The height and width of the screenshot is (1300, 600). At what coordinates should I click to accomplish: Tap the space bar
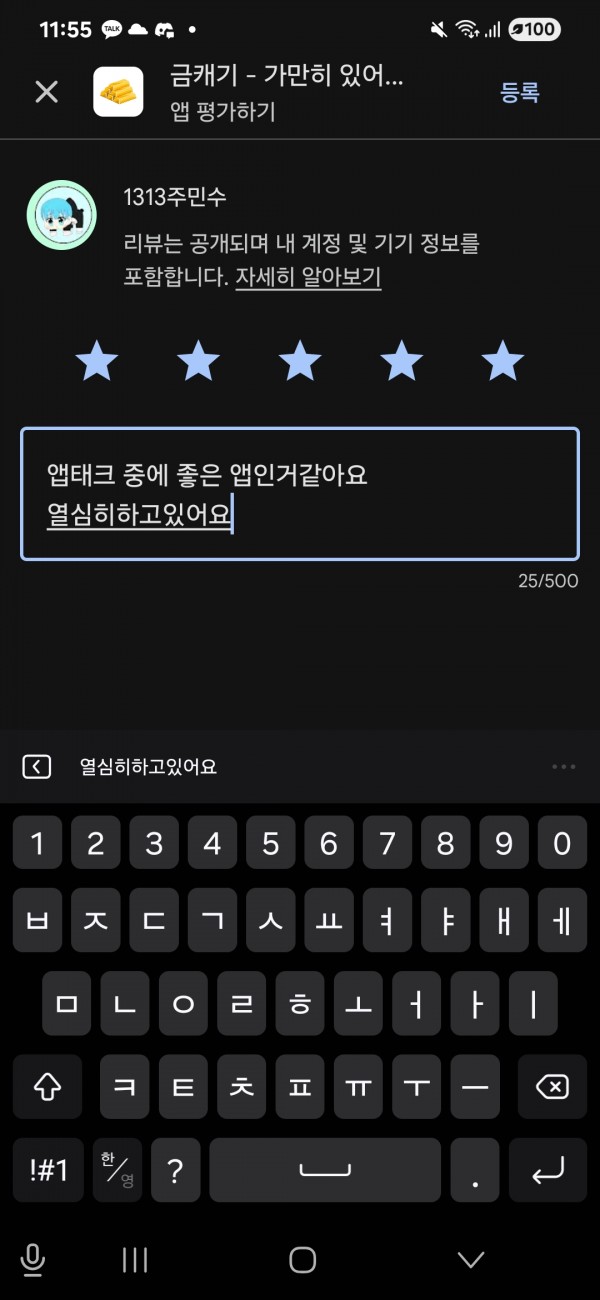(x=325, y=1169)
